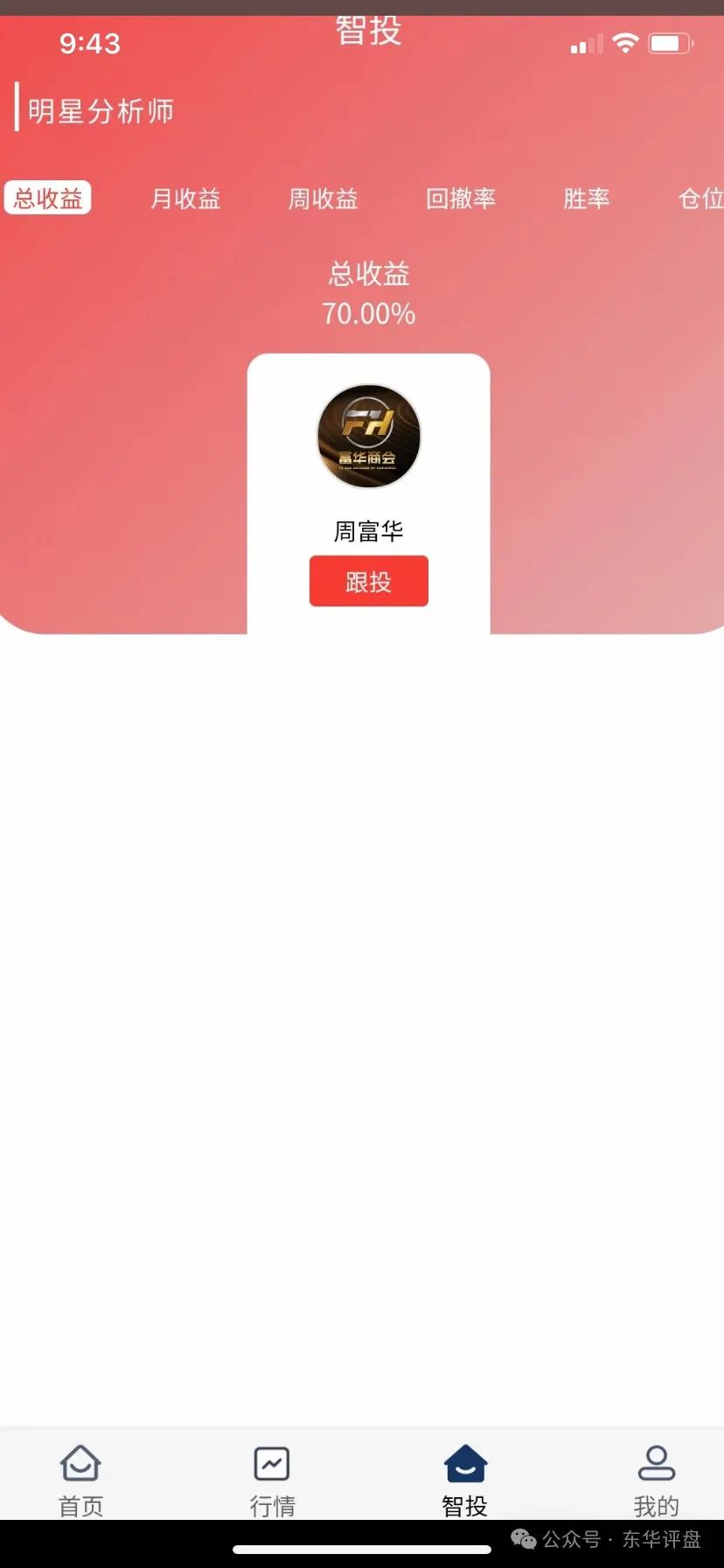
Task: Switch to the 月收益 tab
Action: point(185,199)
